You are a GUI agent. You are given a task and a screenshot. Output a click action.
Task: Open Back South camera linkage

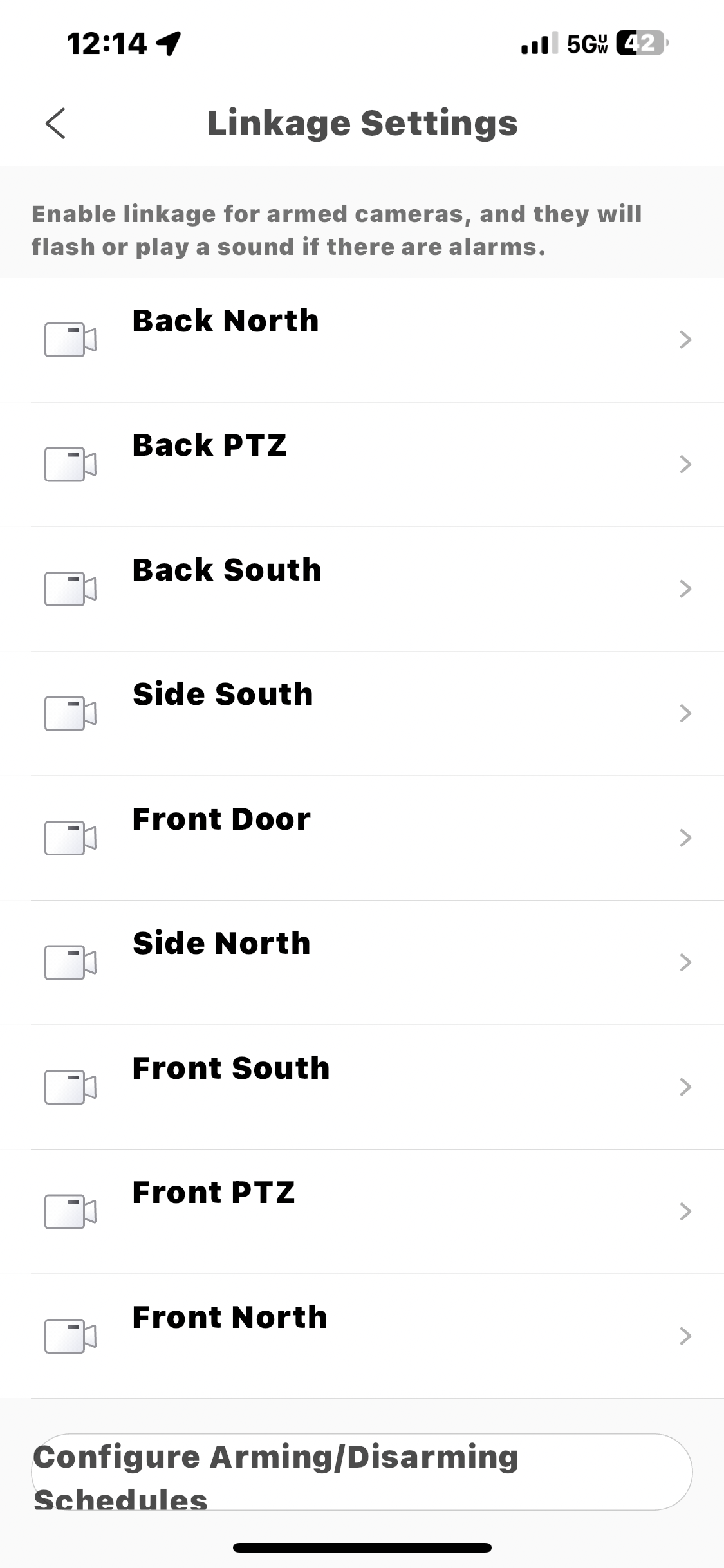[x=362, y=588]
